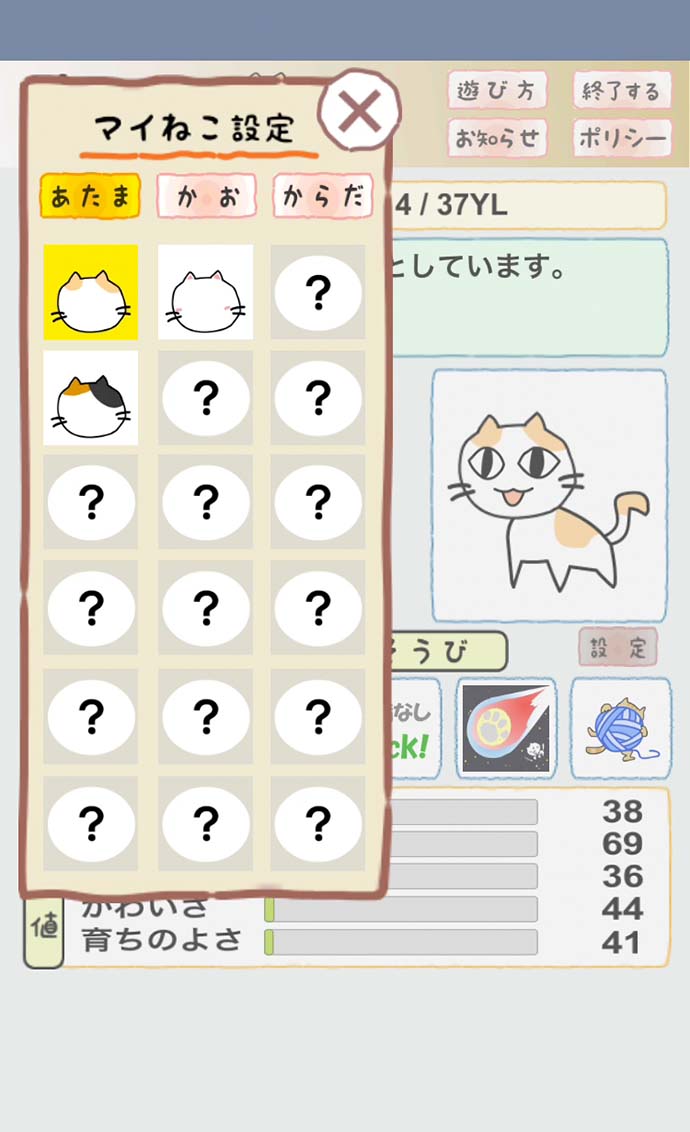The image size is (690, 1132).
Task: Close the マイねこ設定 dialog
Action: click(359, 111)
